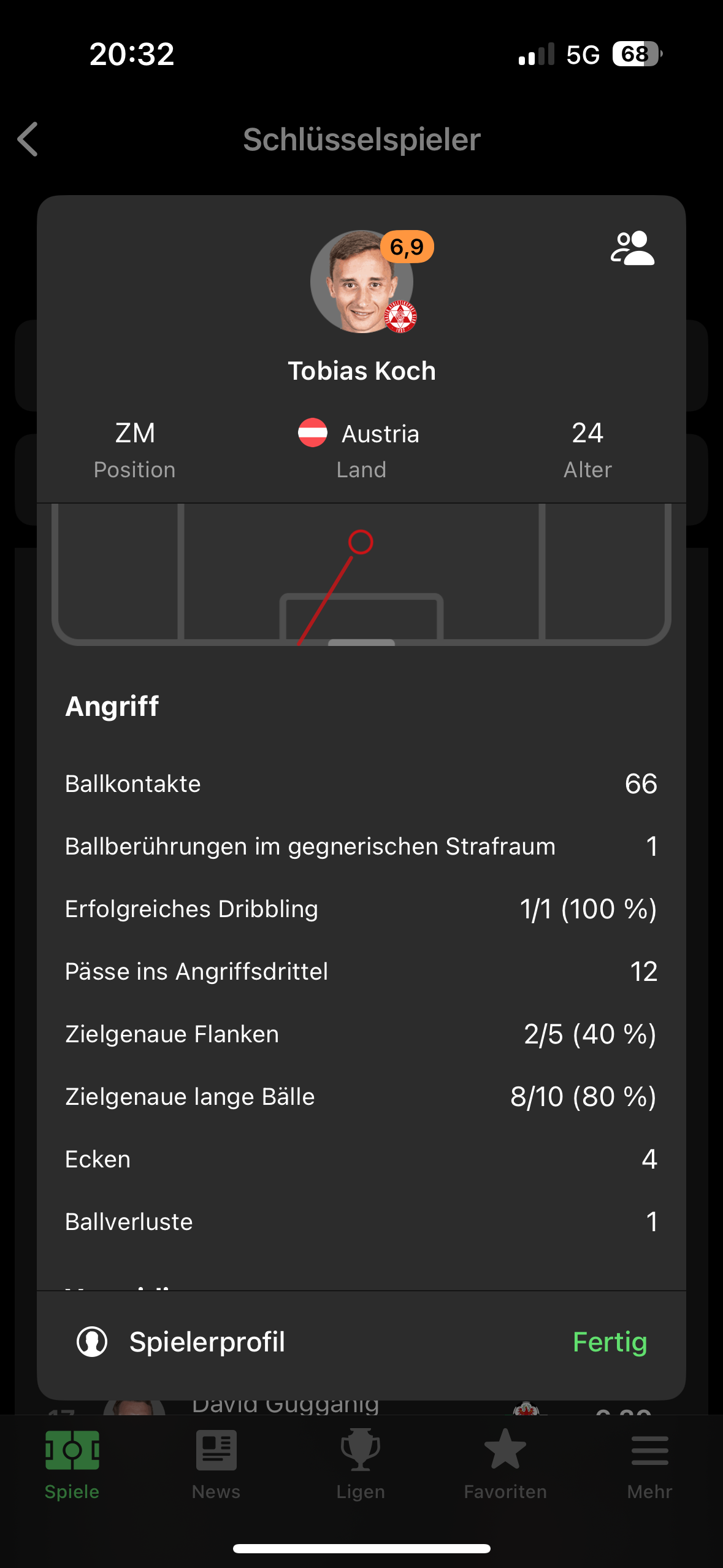Open the Mehr menu tab

pyautogui.click(x=650, y=1464)
